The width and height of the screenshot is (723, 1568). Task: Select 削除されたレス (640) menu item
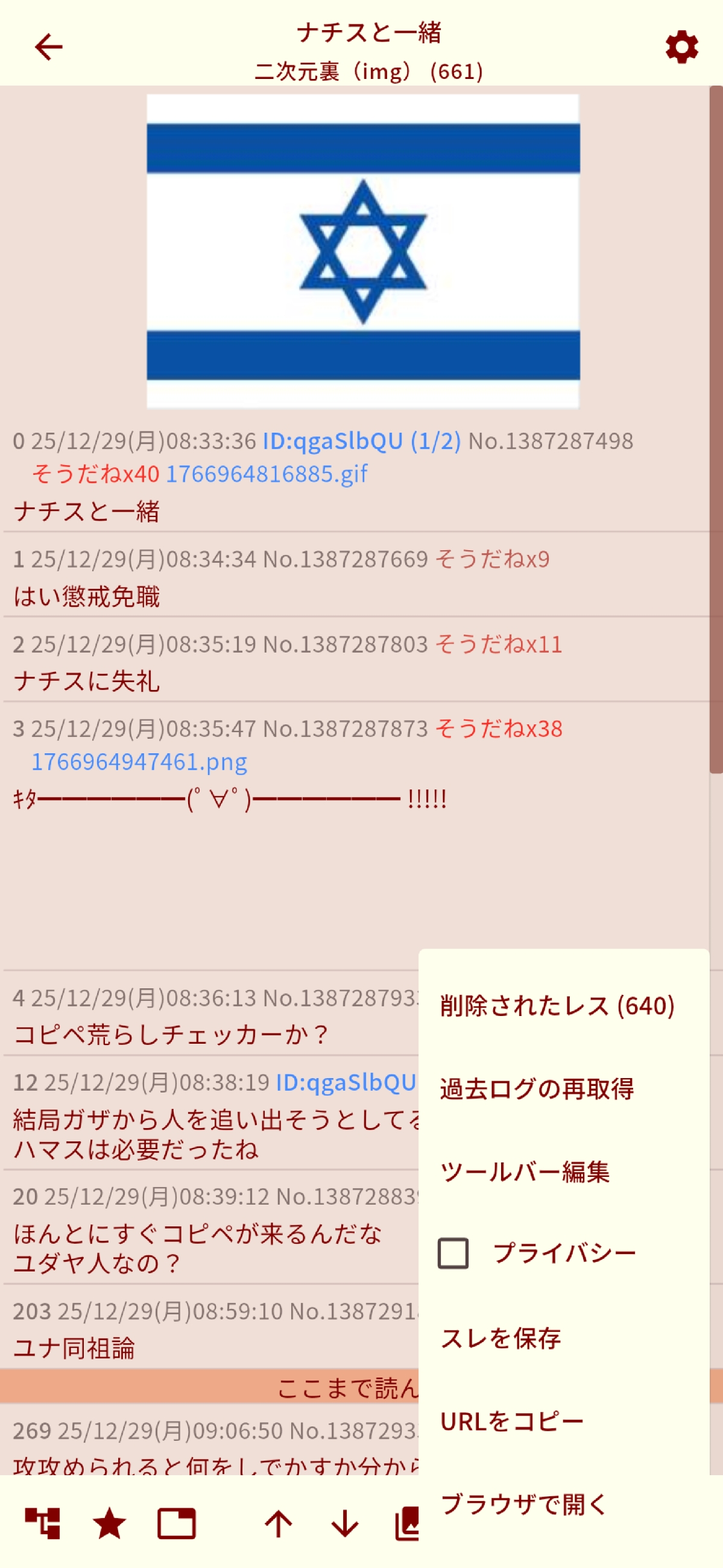(557, 1006)
